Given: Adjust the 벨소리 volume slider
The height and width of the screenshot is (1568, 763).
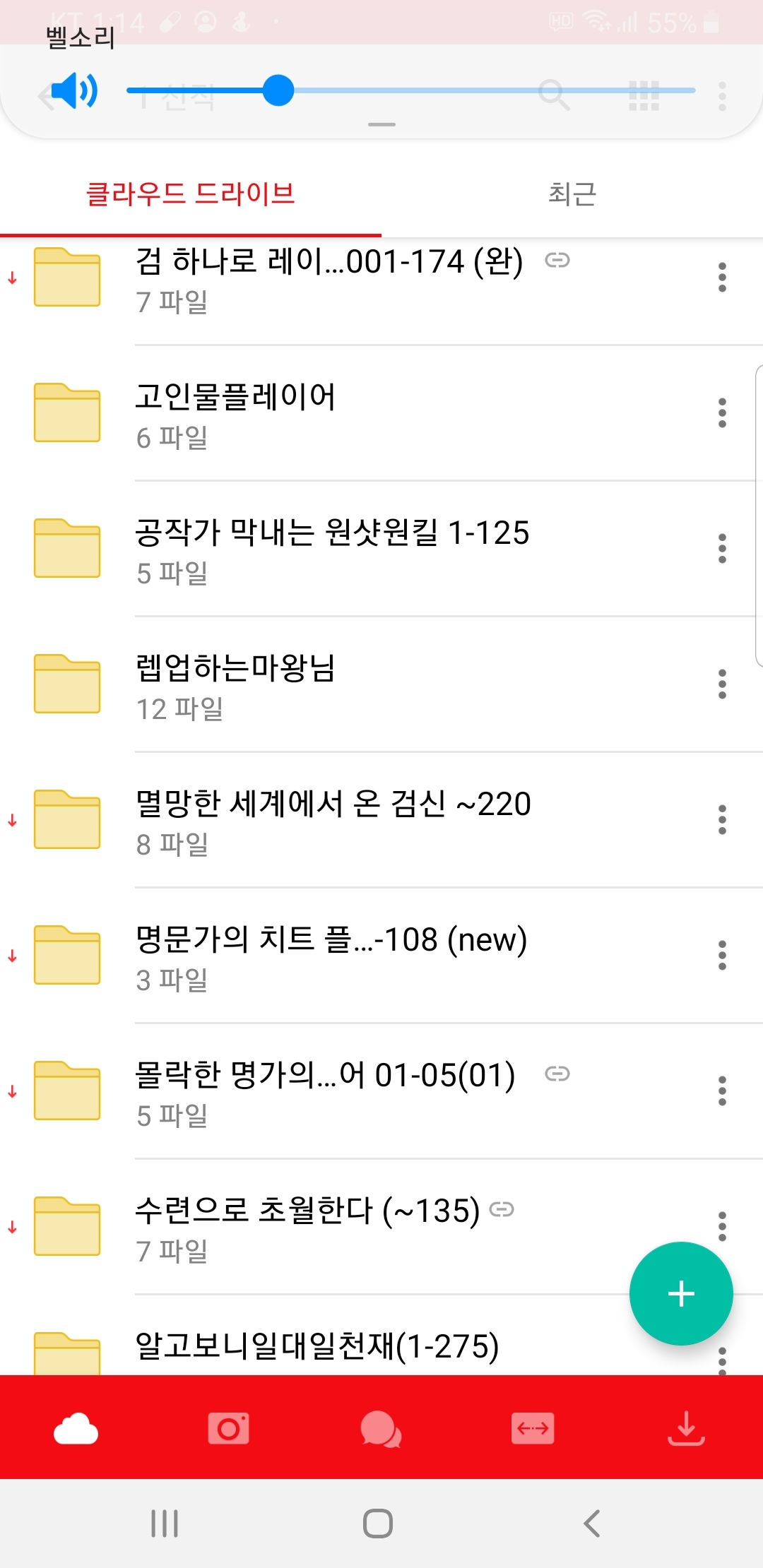Looking at the screenshot, I should tap(278, 90).
